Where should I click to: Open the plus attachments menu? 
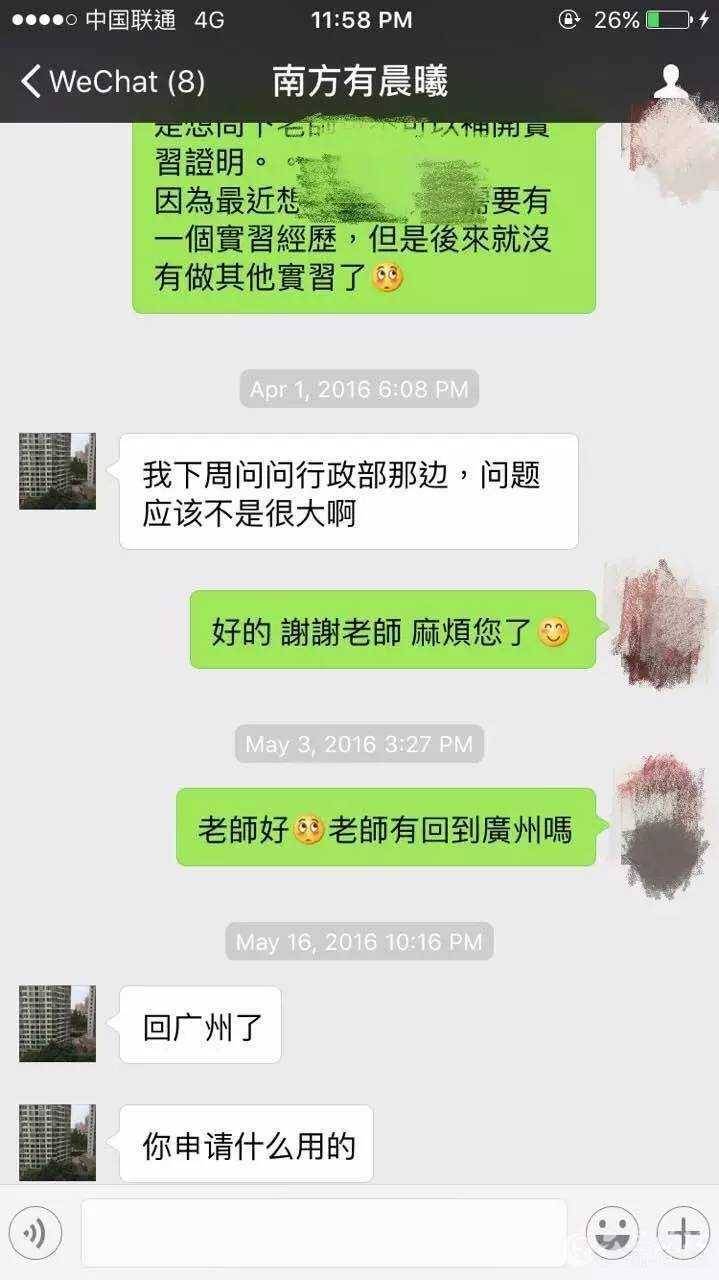click(x=683, y=1233)
